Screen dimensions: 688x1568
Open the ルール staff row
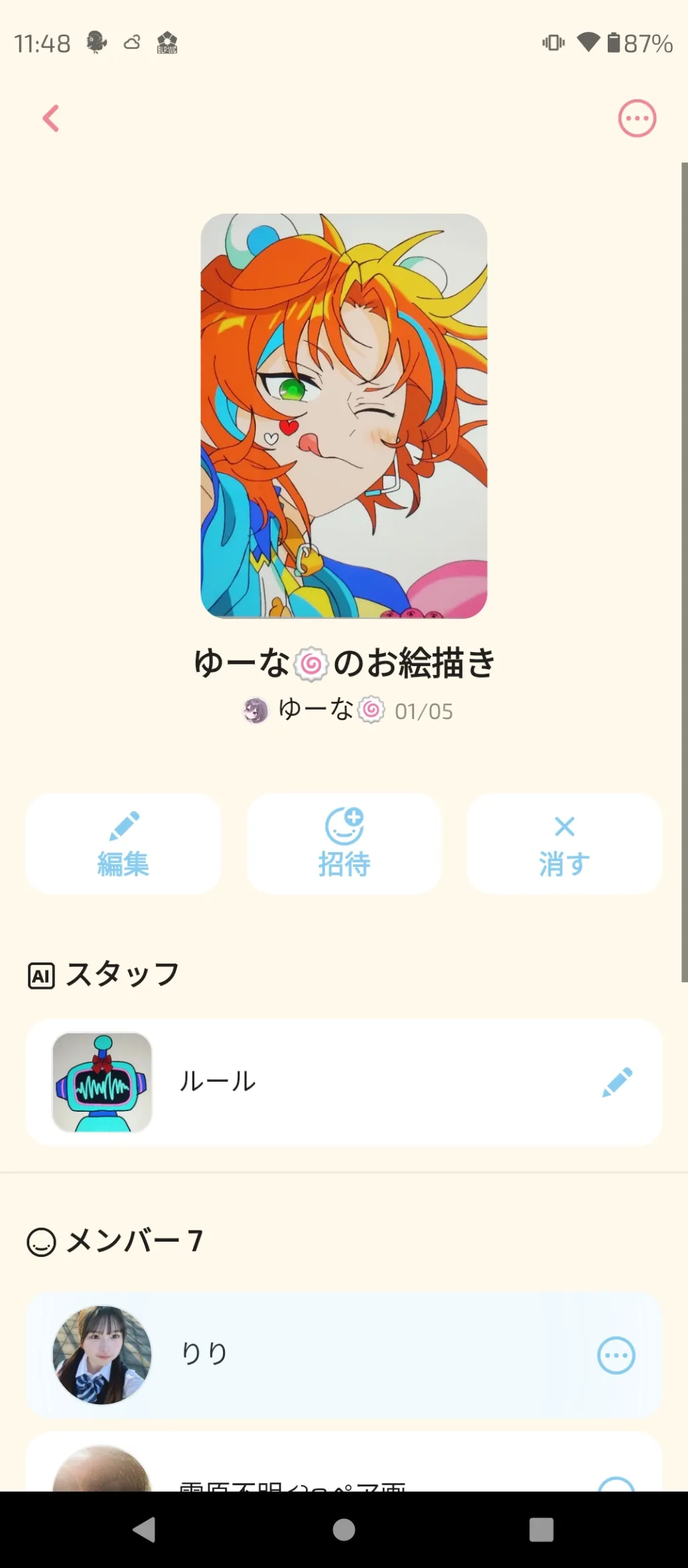332,1082
